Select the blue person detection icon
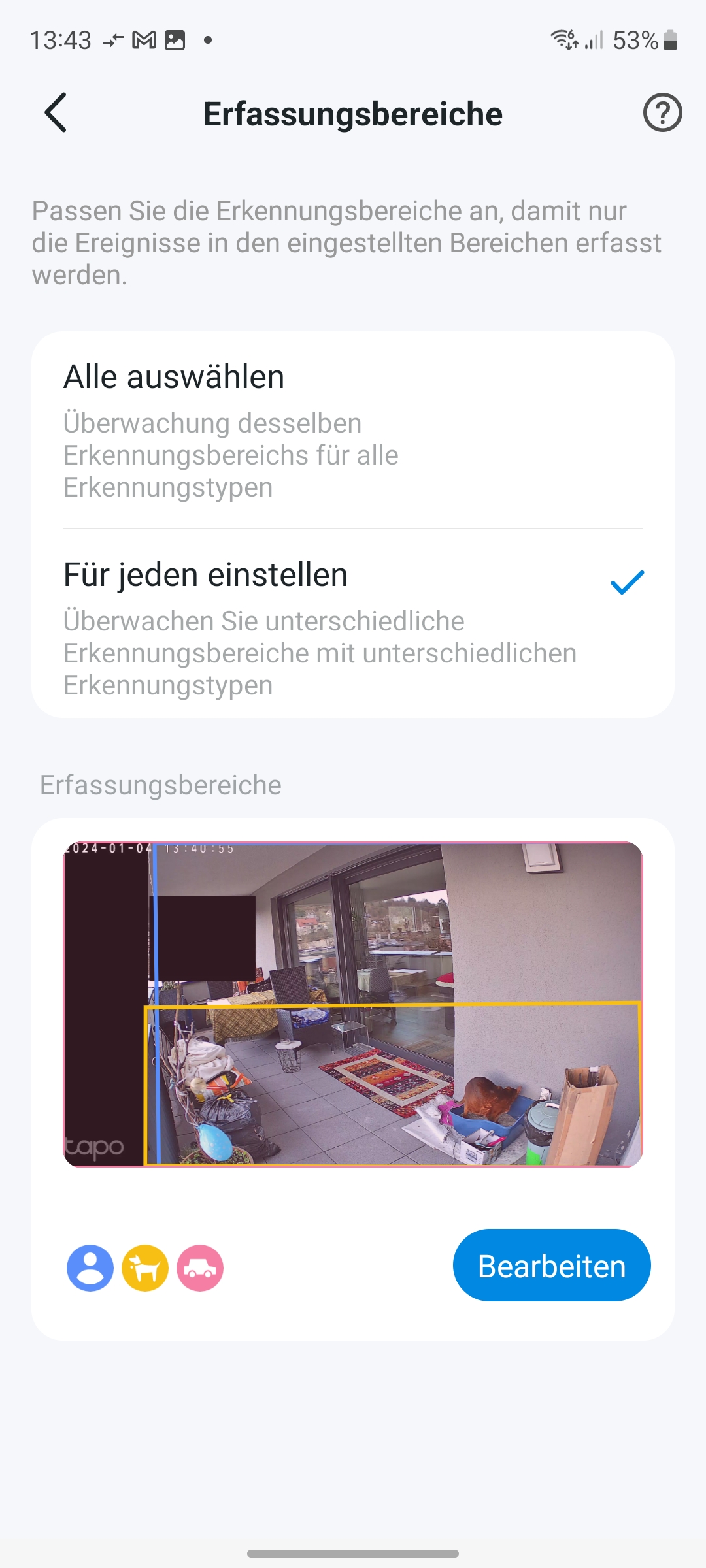Viewport: 706px width, 1568px height. tap(90, 1268)
